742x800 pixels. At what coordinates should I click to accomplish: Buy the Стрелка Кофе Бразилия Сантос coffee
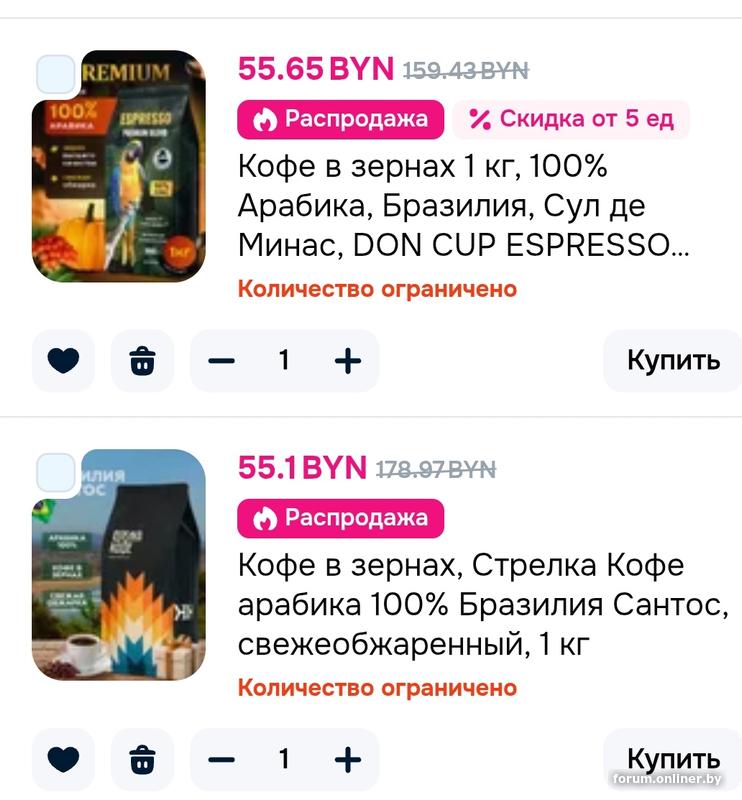[673, 758]
